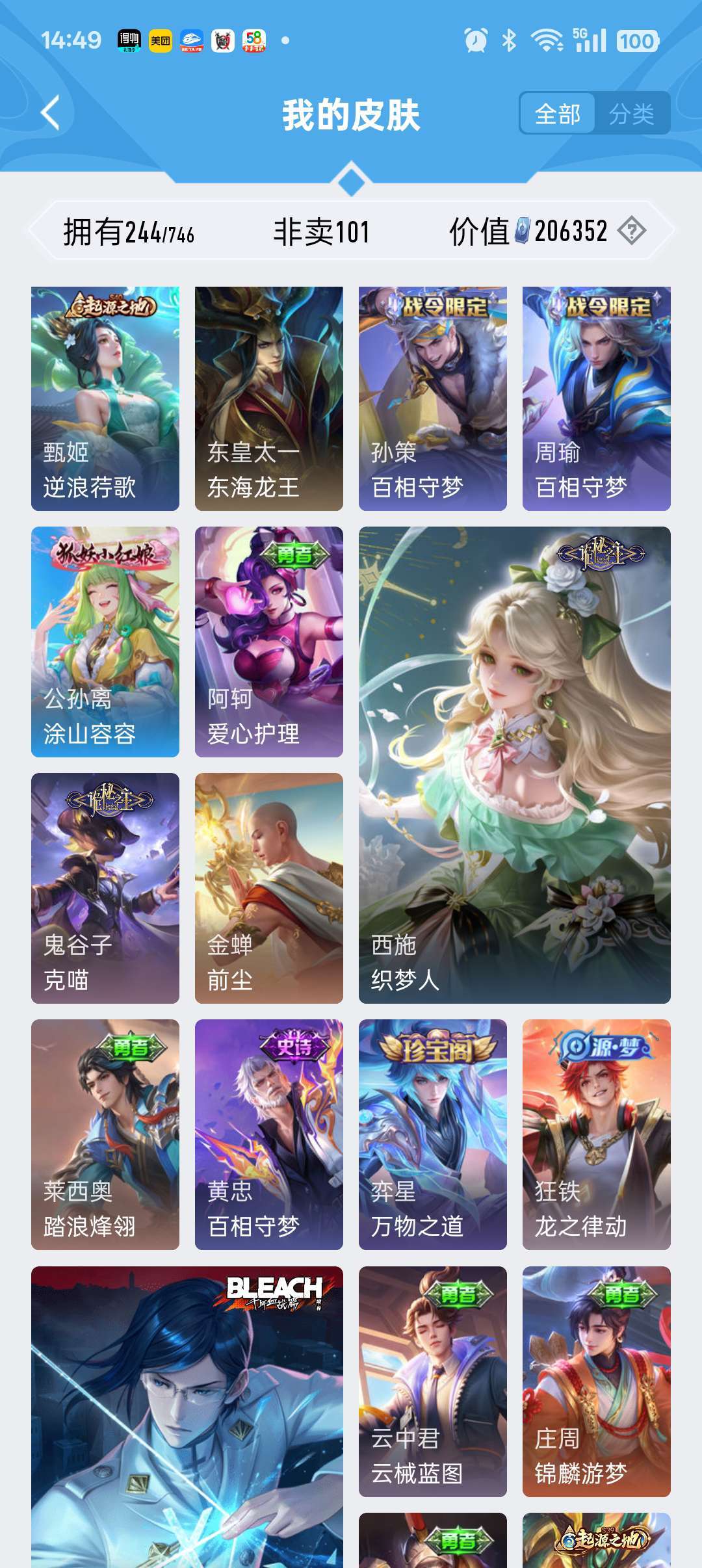
Task: Open the 公孙离 涂山容容 skin card
Action: 105,642
